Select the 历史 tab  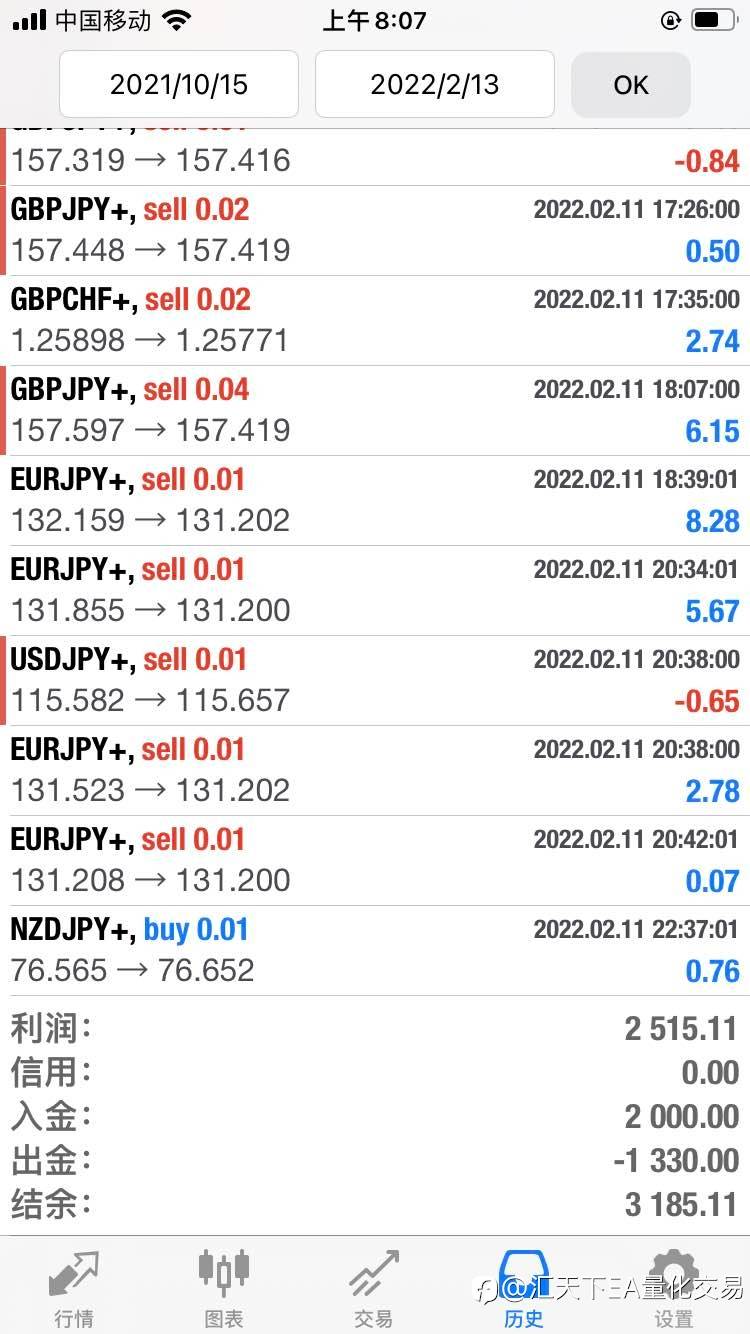(x=524, y=1288)
